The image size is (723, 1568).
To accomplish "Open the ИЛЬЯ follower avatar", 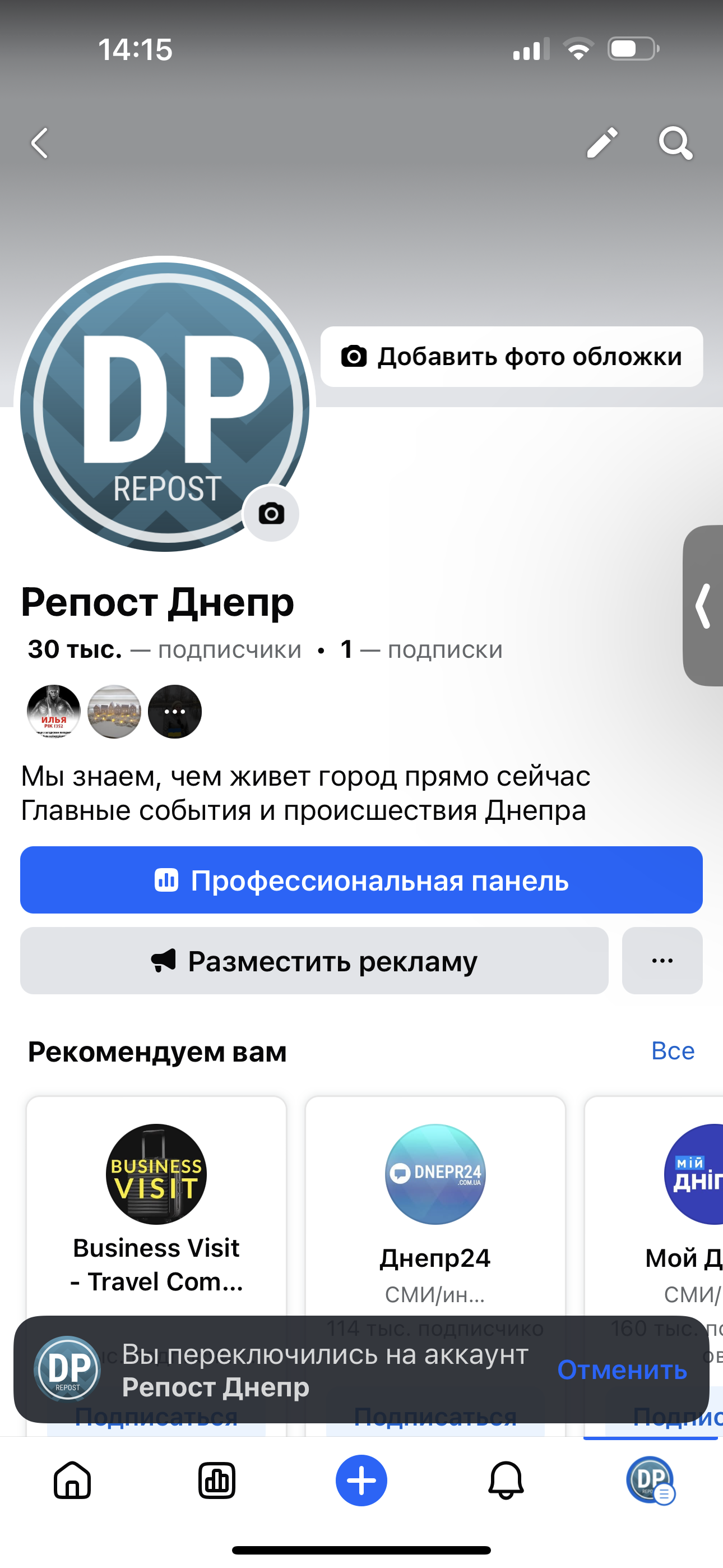I will (54, 712).
